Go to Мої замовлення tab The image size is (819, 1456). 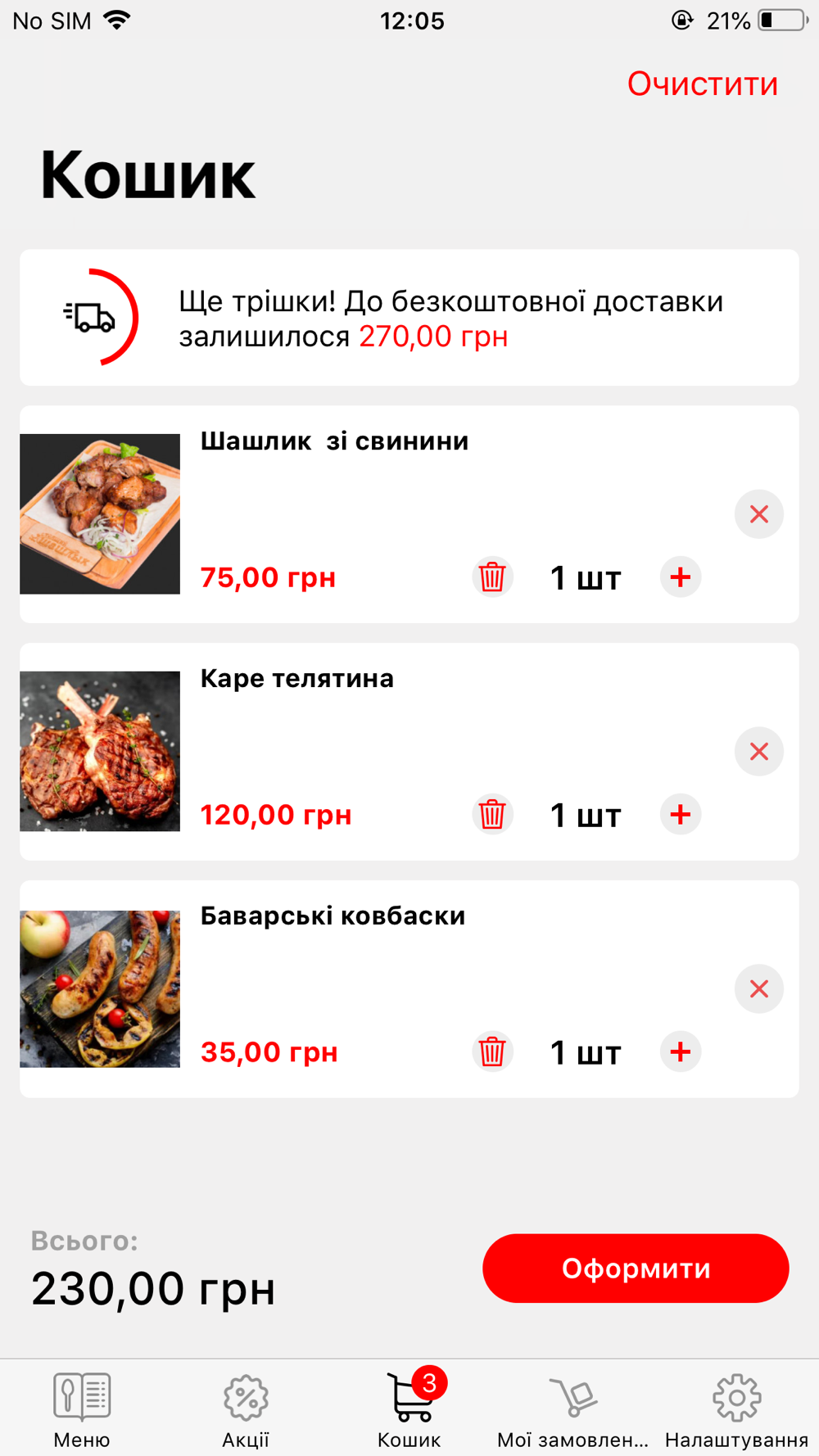point(573,1409)
